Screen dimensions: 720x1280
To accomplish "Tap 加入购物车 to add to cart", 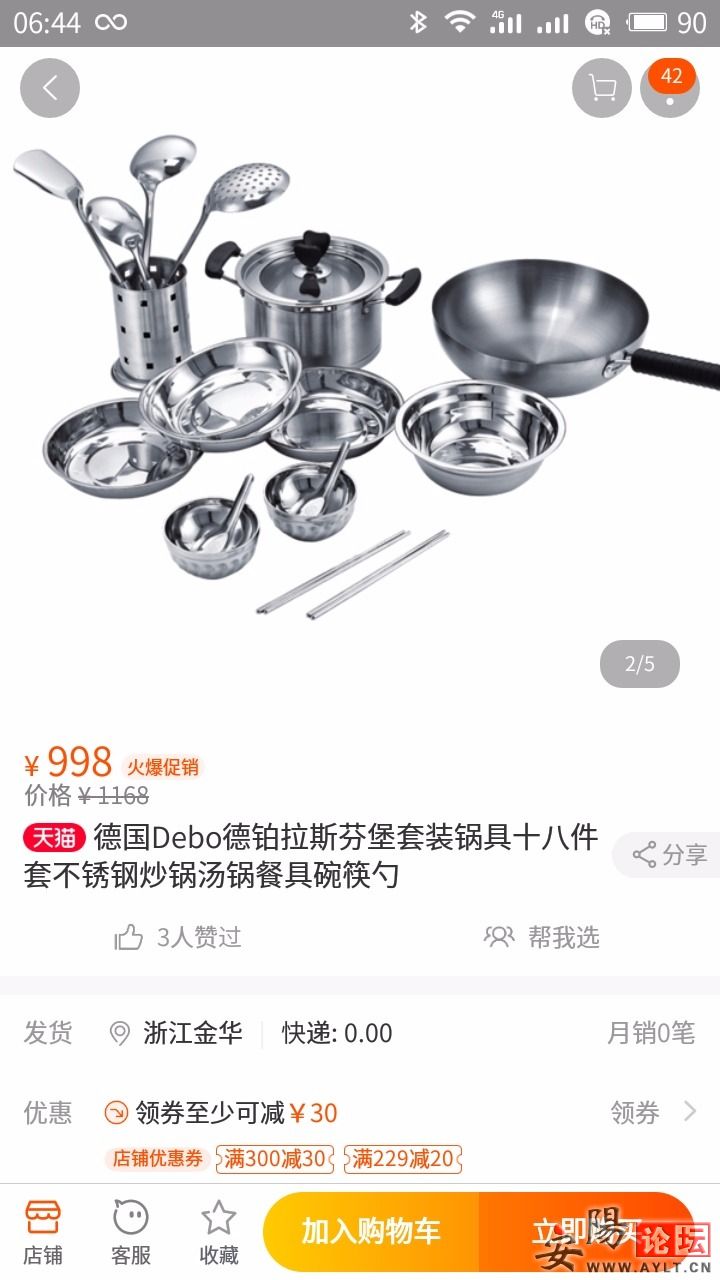I will 371,1231.
